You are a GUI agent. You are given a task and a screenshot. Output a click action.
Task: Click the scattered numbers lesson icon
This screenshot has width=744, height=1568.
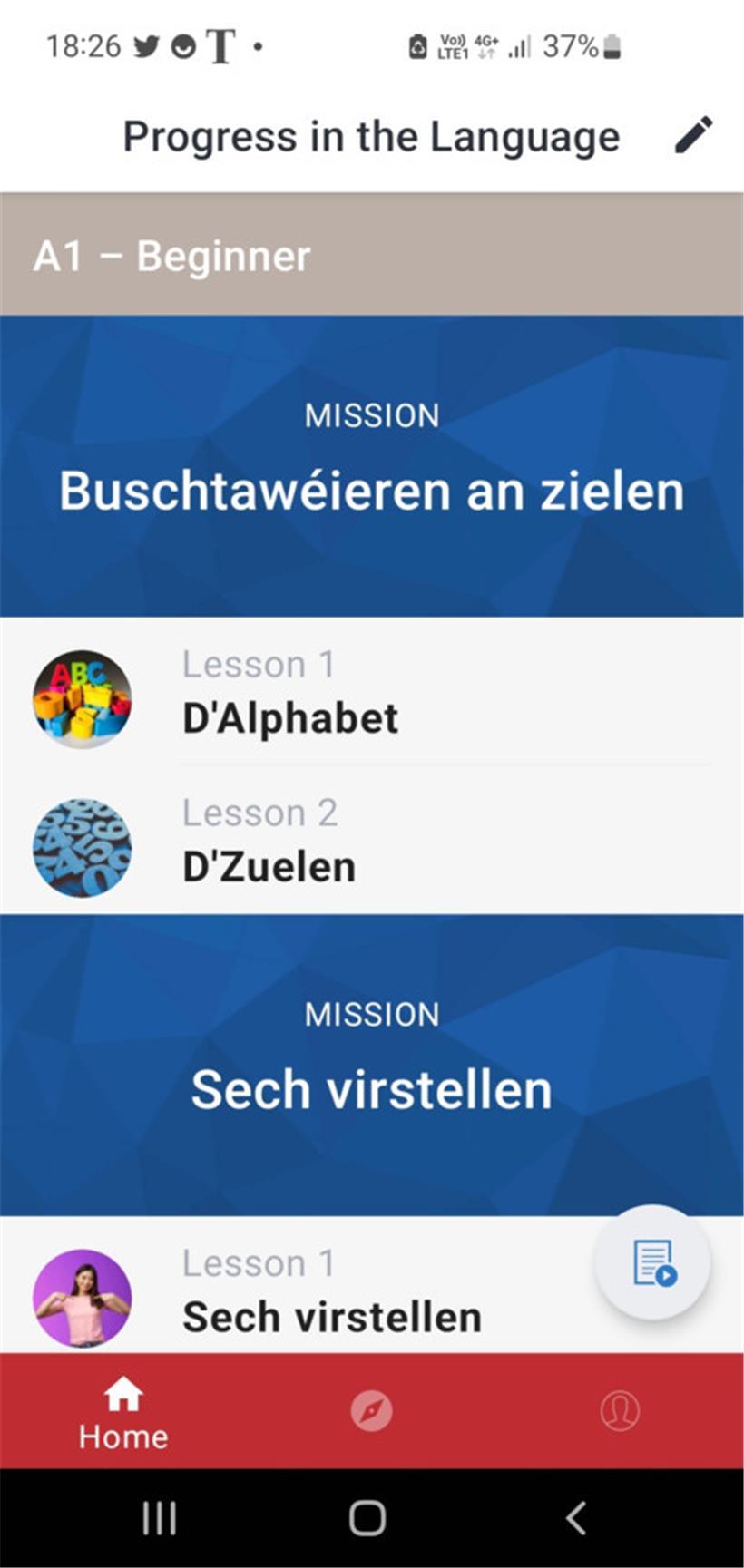(83, 847)
